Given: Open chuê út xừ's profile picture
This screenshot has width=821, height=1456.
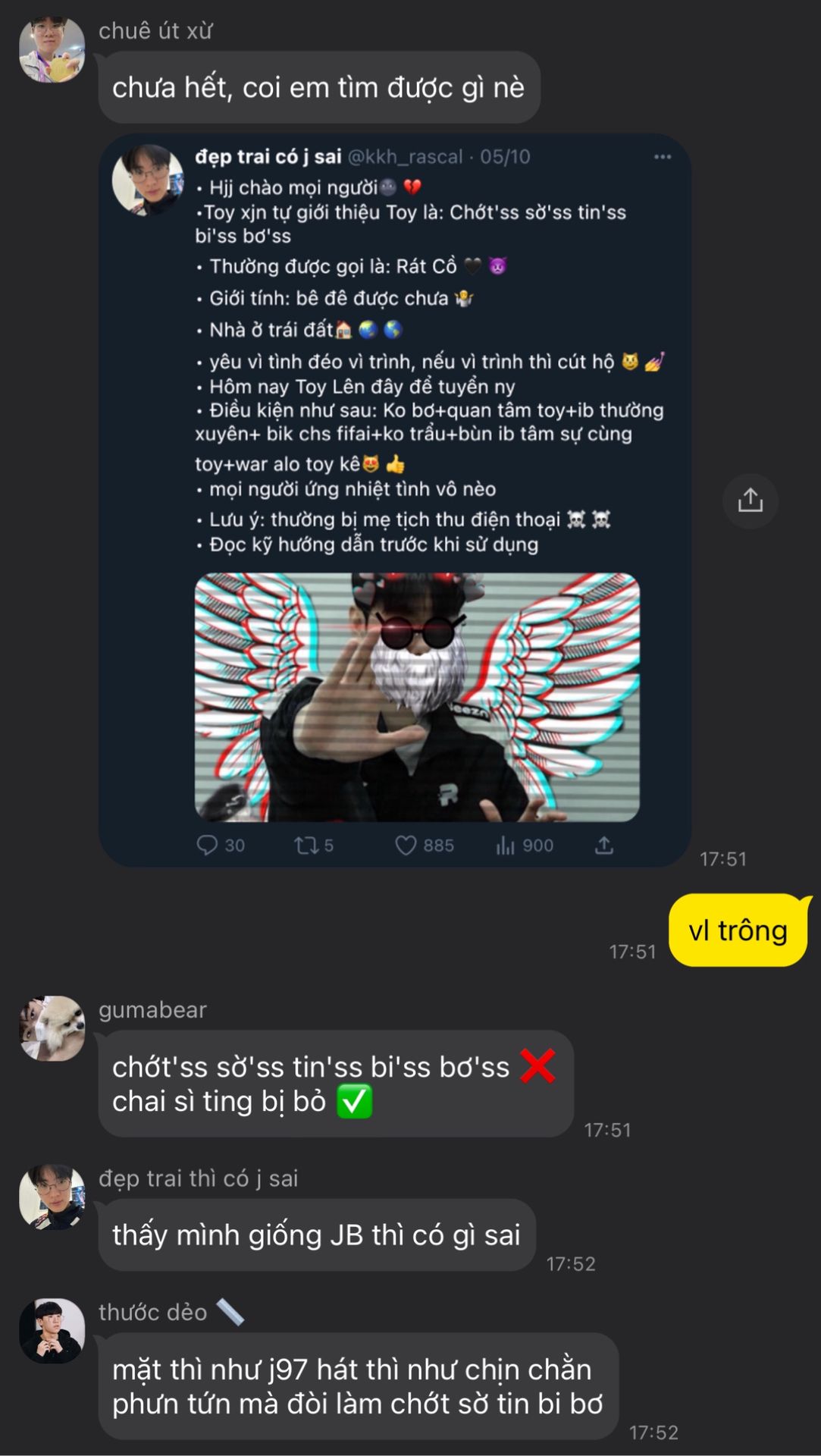Looking at the screenshot, I should pyautogui.click(x=52, y=49).
